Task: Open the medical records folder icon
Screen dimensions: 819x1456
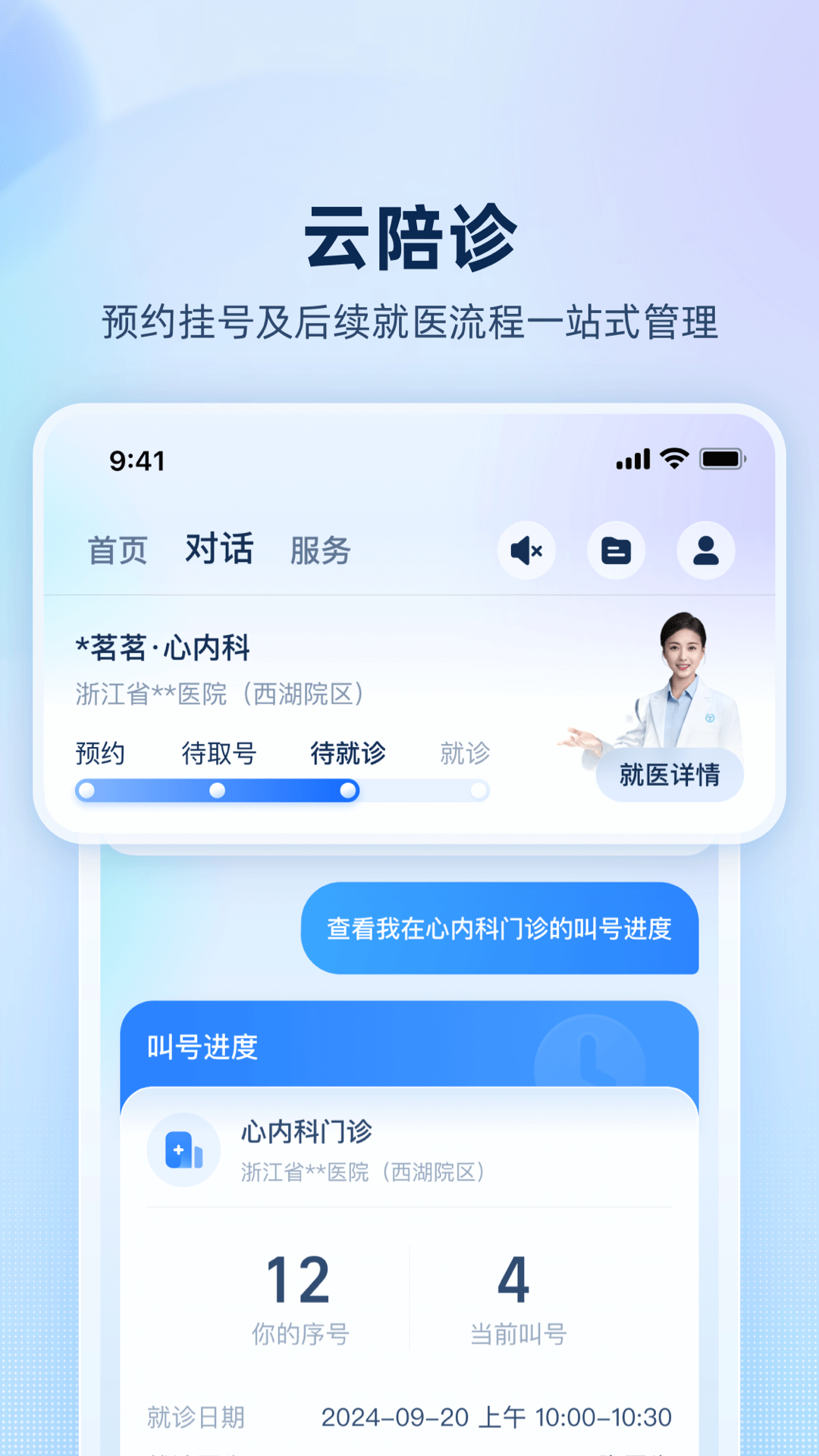Action: tap(617, 551)
